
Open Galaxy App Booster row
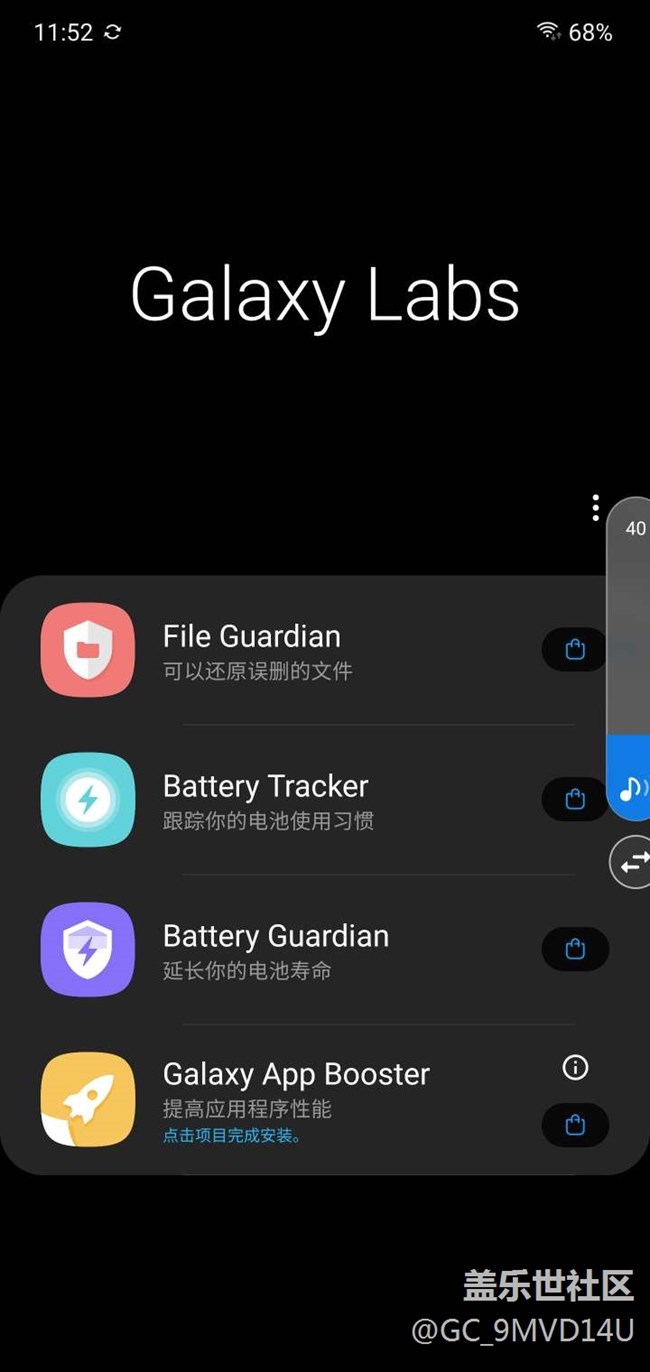pyautogui.click(x=300, y=1098)
